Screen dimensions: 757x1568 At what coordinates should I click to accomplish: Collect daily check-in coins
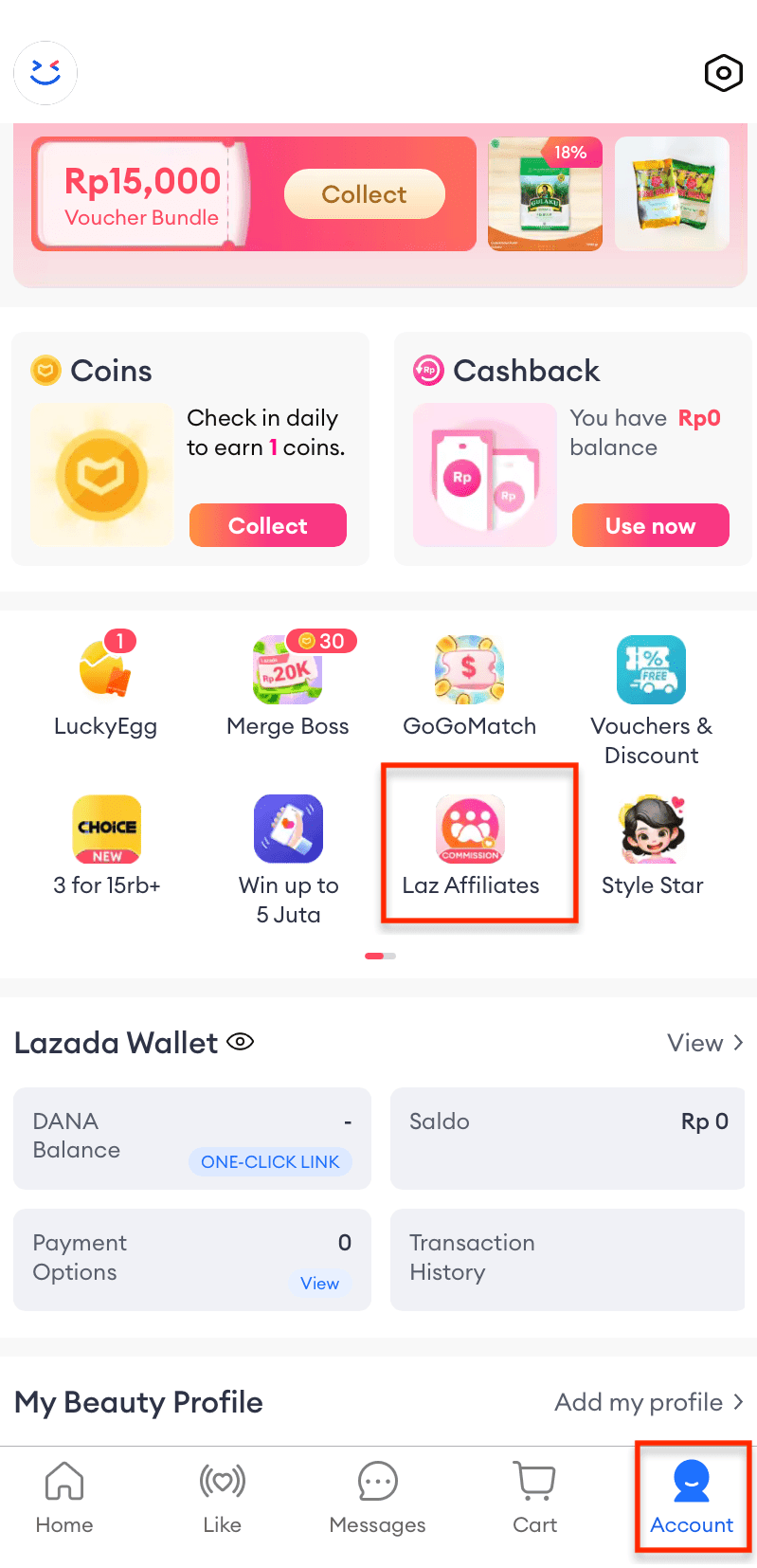[267, 526]
